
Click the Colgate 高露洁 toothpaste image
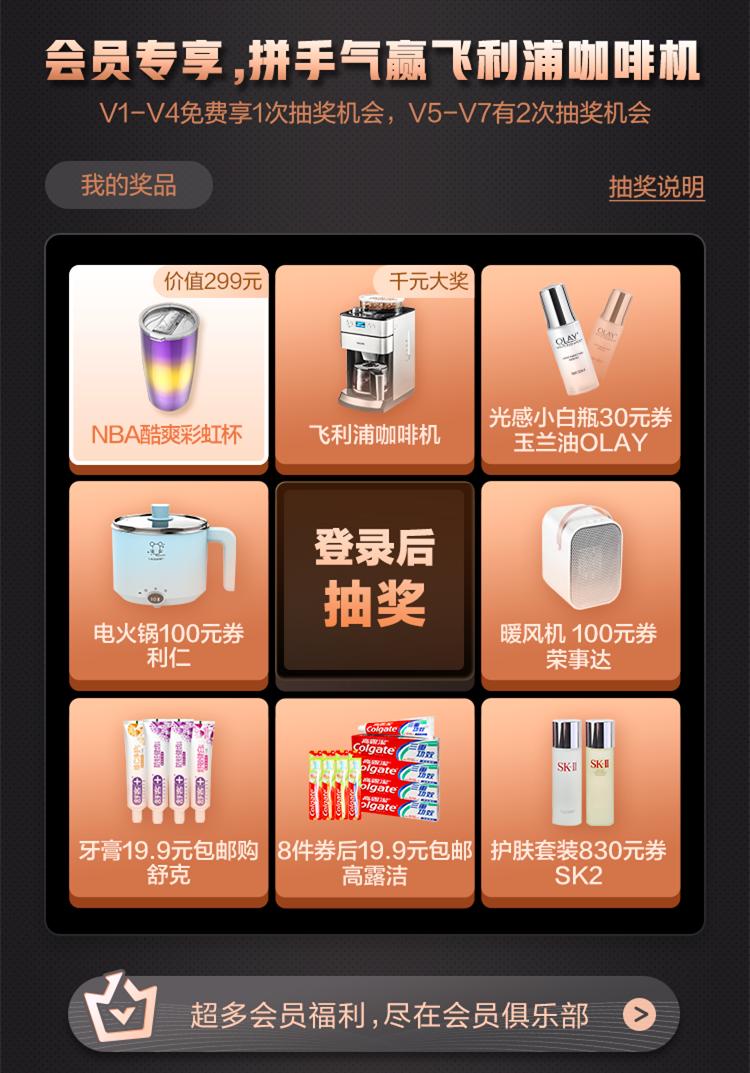tap(374, 770)
